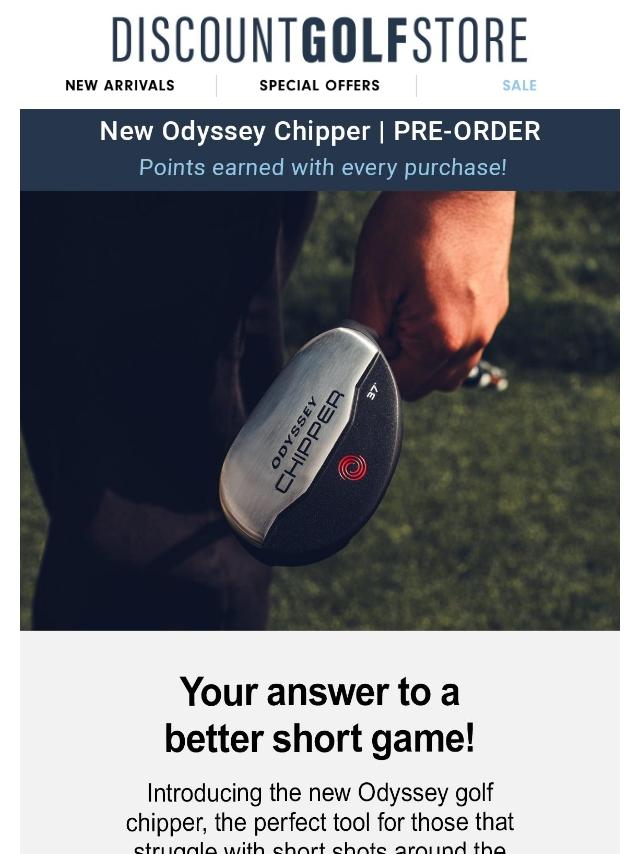Open the Odyssey Chipper pre-order banner
640x854 pixels.
[x=320, y=149]
